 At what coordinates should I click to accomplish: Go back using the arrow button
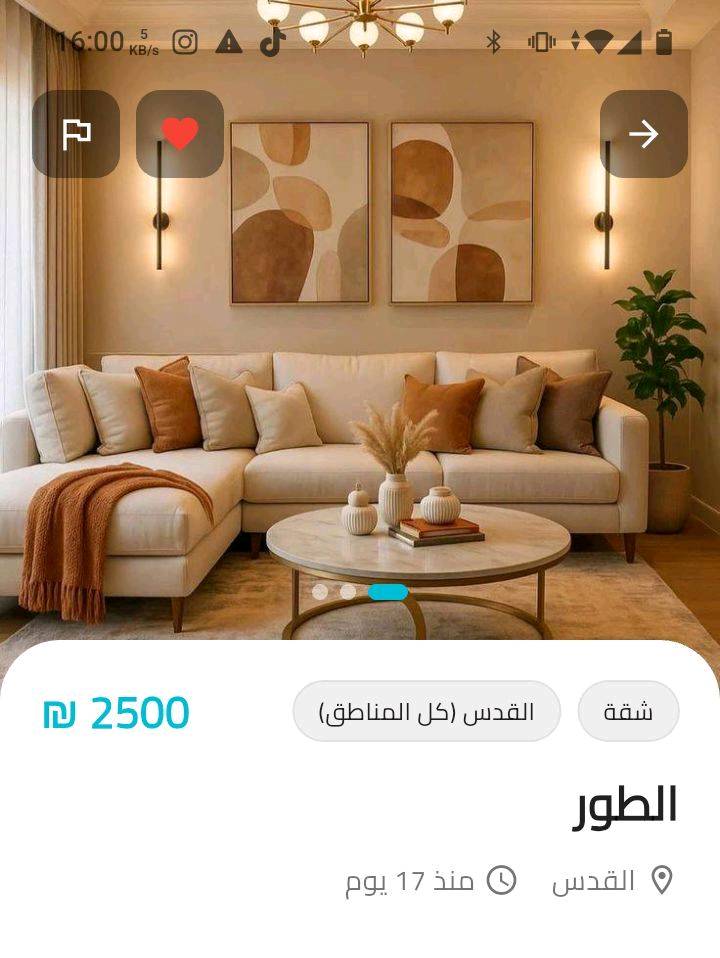pyautogui.click(x=643, y=134)
